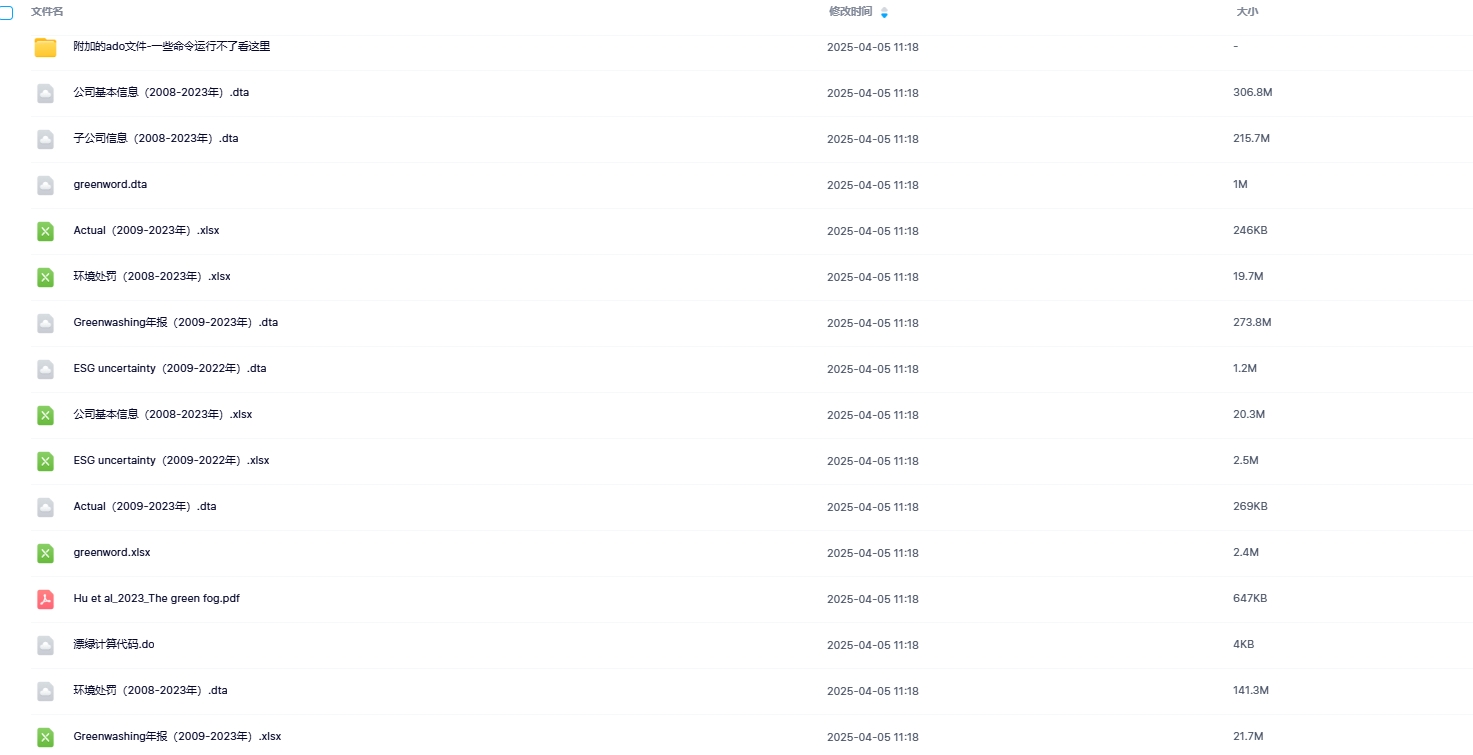
Task: View Hu et al_2023_The green fog.pdf
Action: point(156,599)
